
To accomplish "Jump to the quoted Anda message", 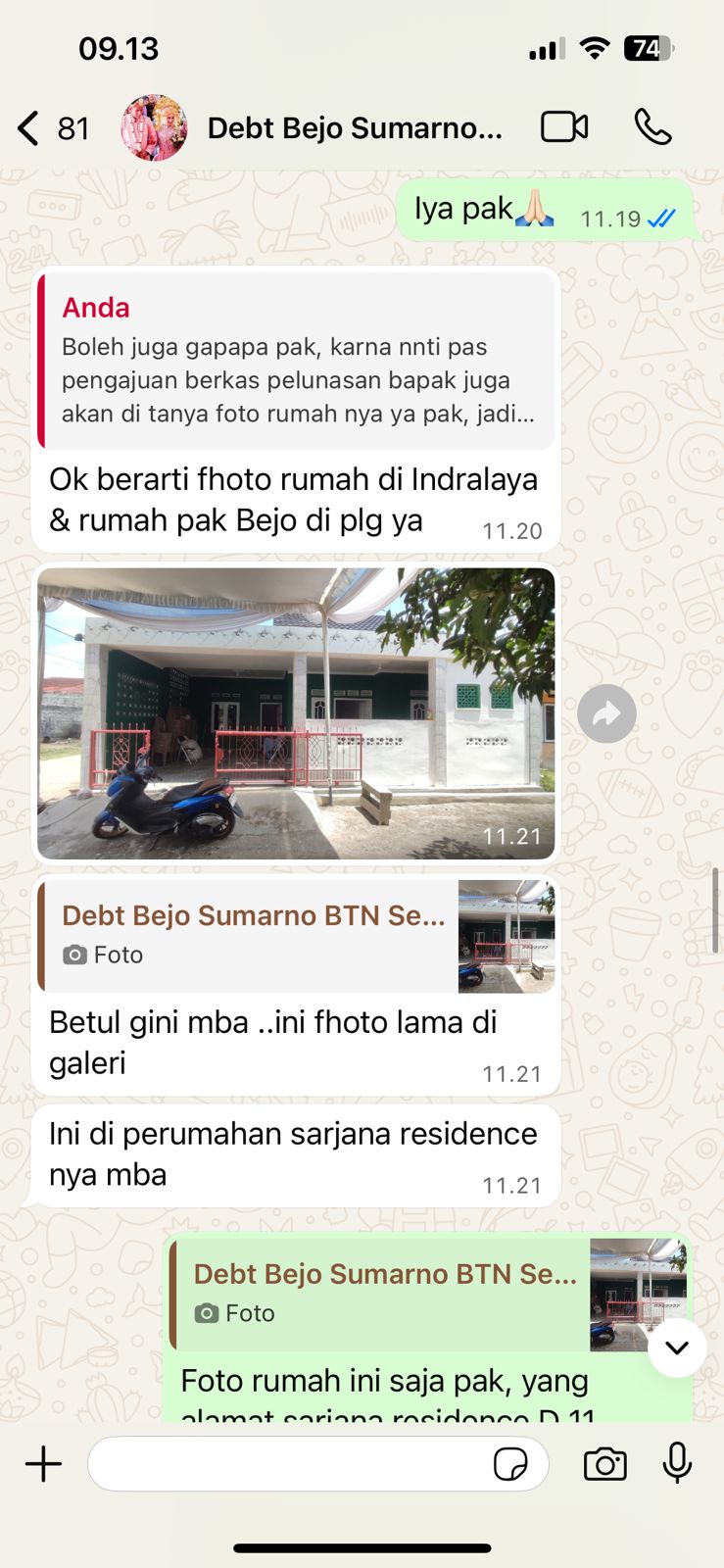I will coord(296,361).
